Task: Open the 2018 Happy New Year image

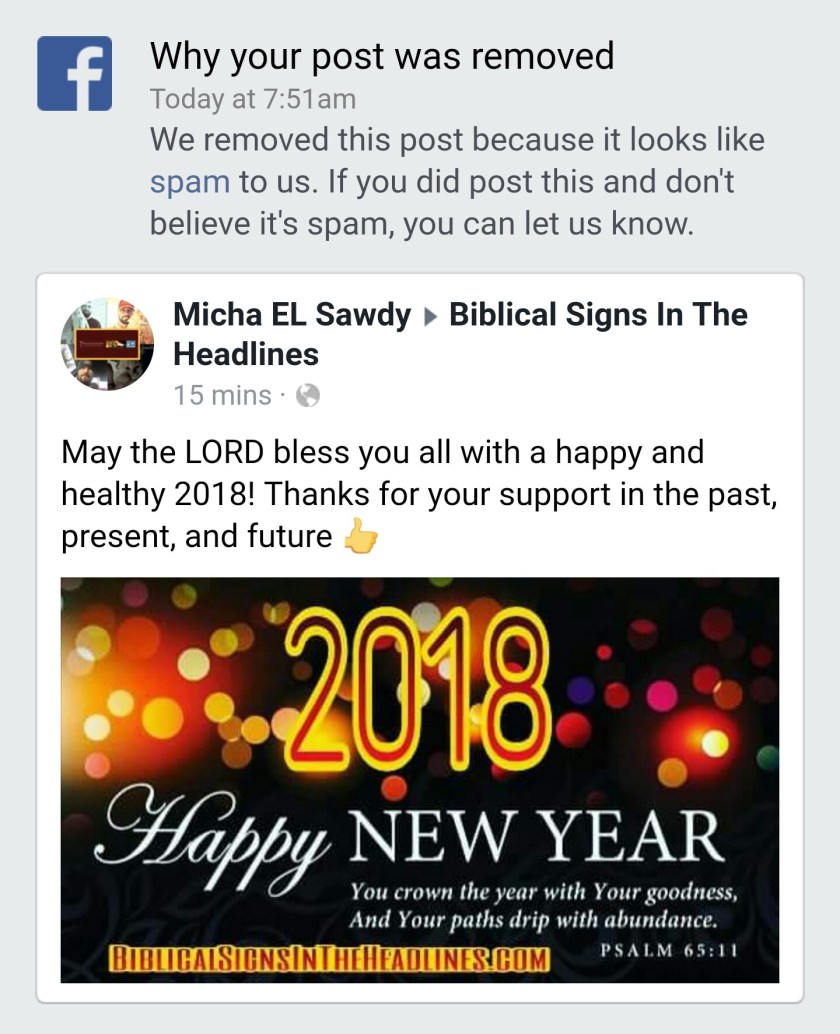Action: [x=420, y=780]
